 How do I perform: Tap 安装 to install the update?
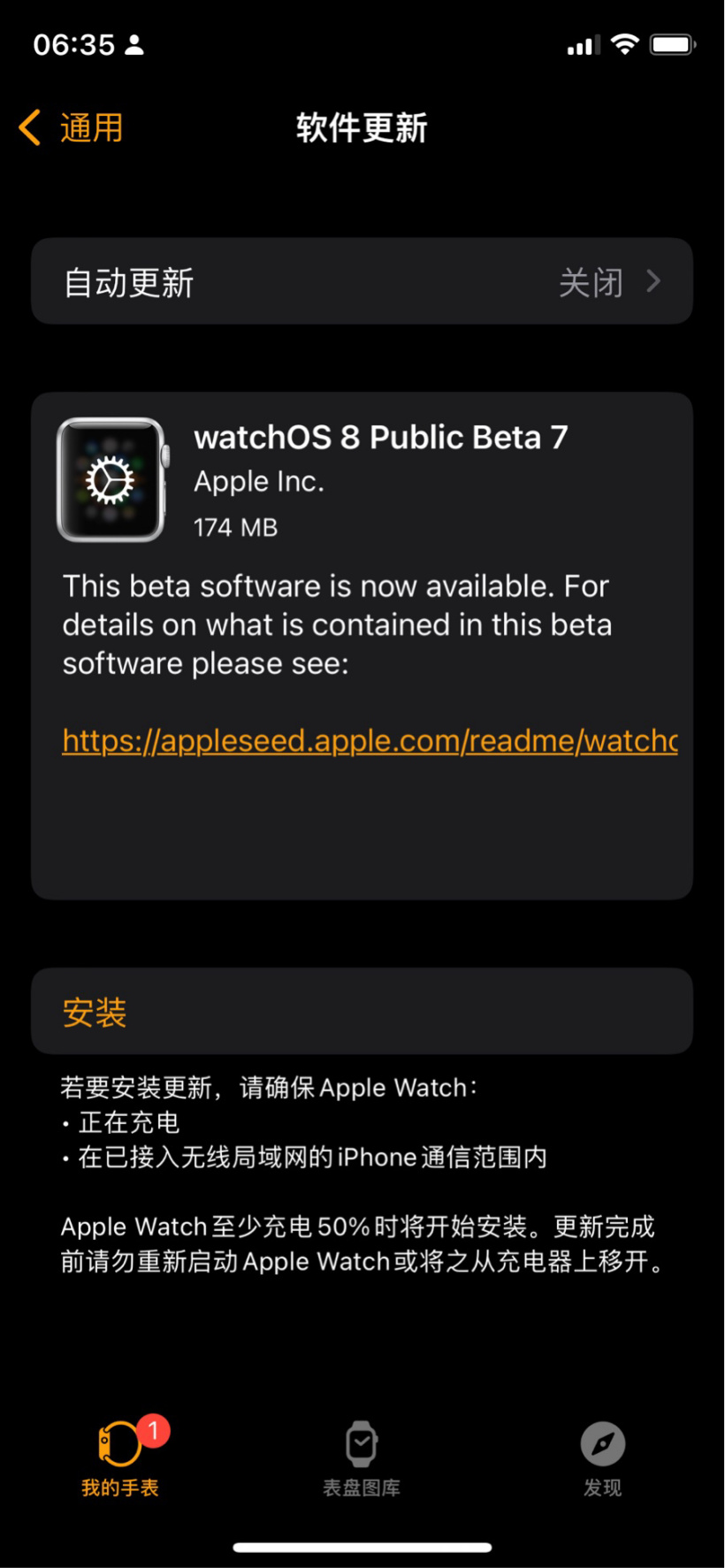click(94, 1011)
